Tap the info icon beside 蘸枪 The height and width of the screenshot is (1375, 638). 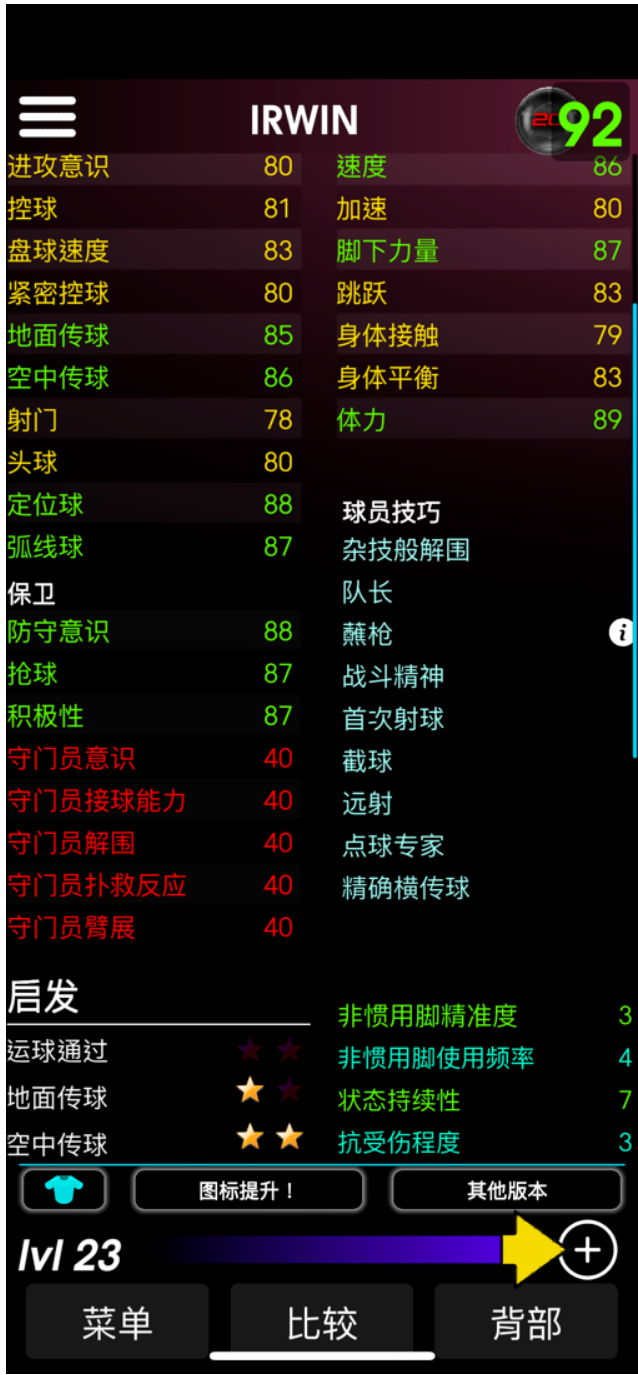tap(622, 632)
